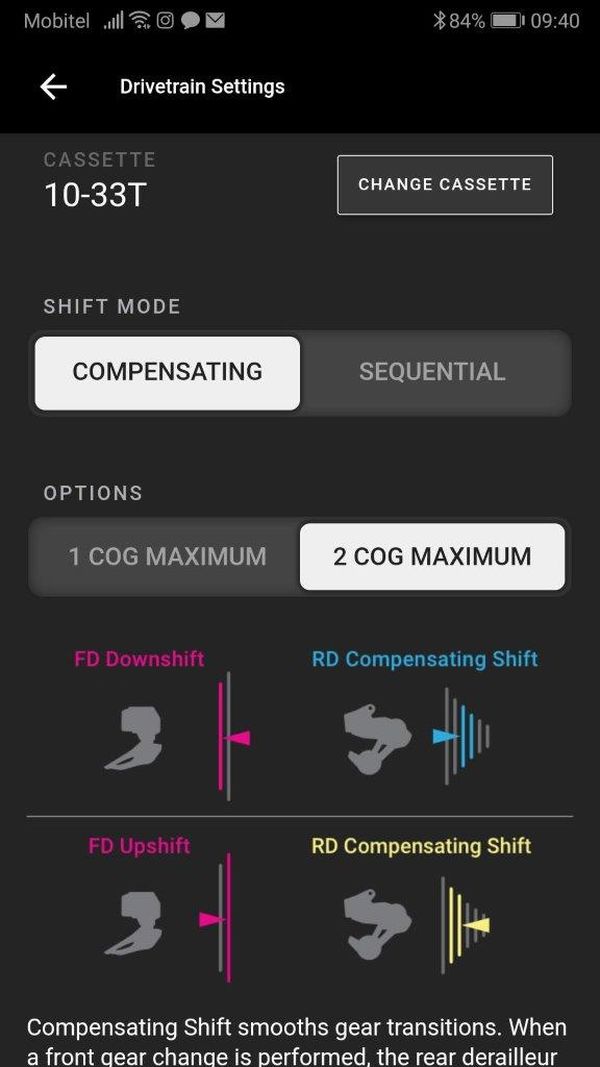Switch shift mode to Sequential
600x1067 pixels.
pyautogui.click(x=432, y=372)
